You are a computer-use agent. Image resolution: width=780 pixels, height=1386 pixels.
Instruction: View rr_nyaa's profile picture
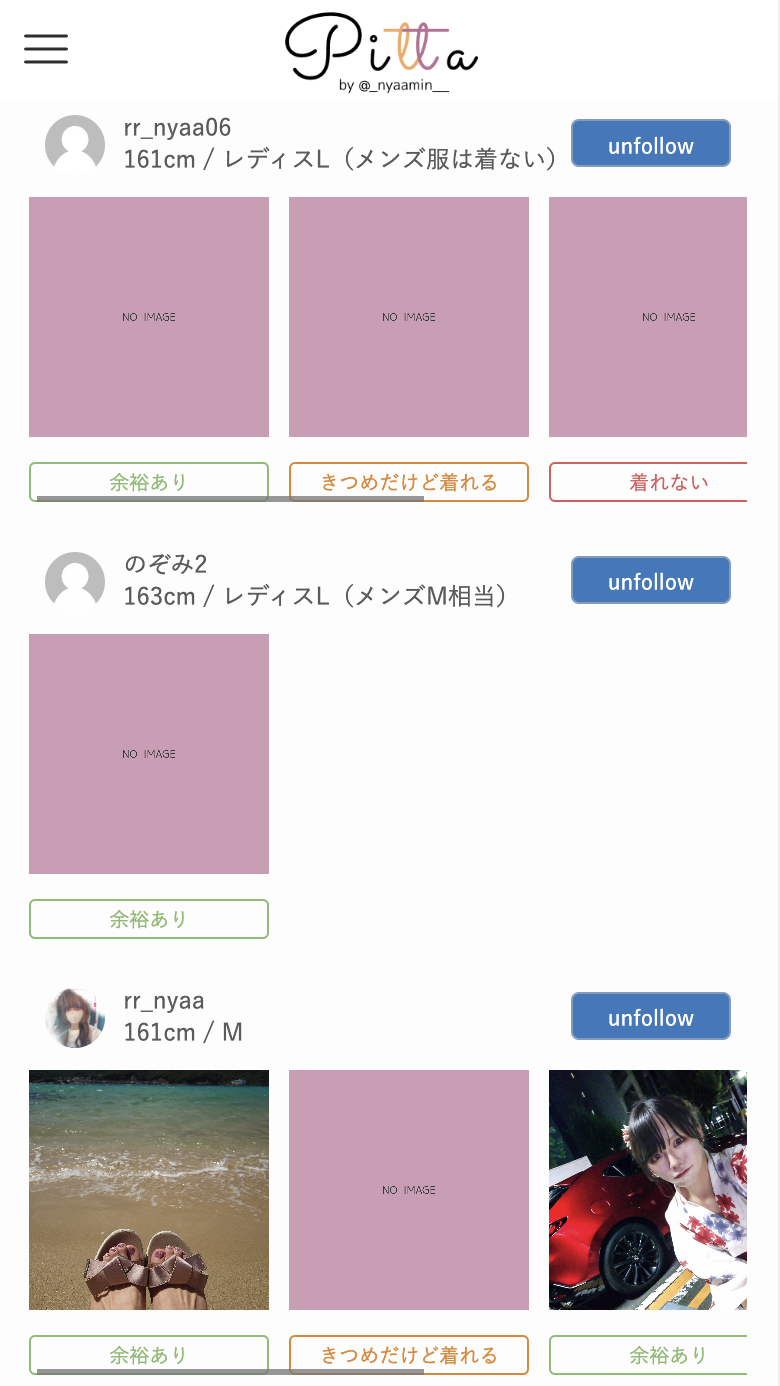tap(75, 1018)
